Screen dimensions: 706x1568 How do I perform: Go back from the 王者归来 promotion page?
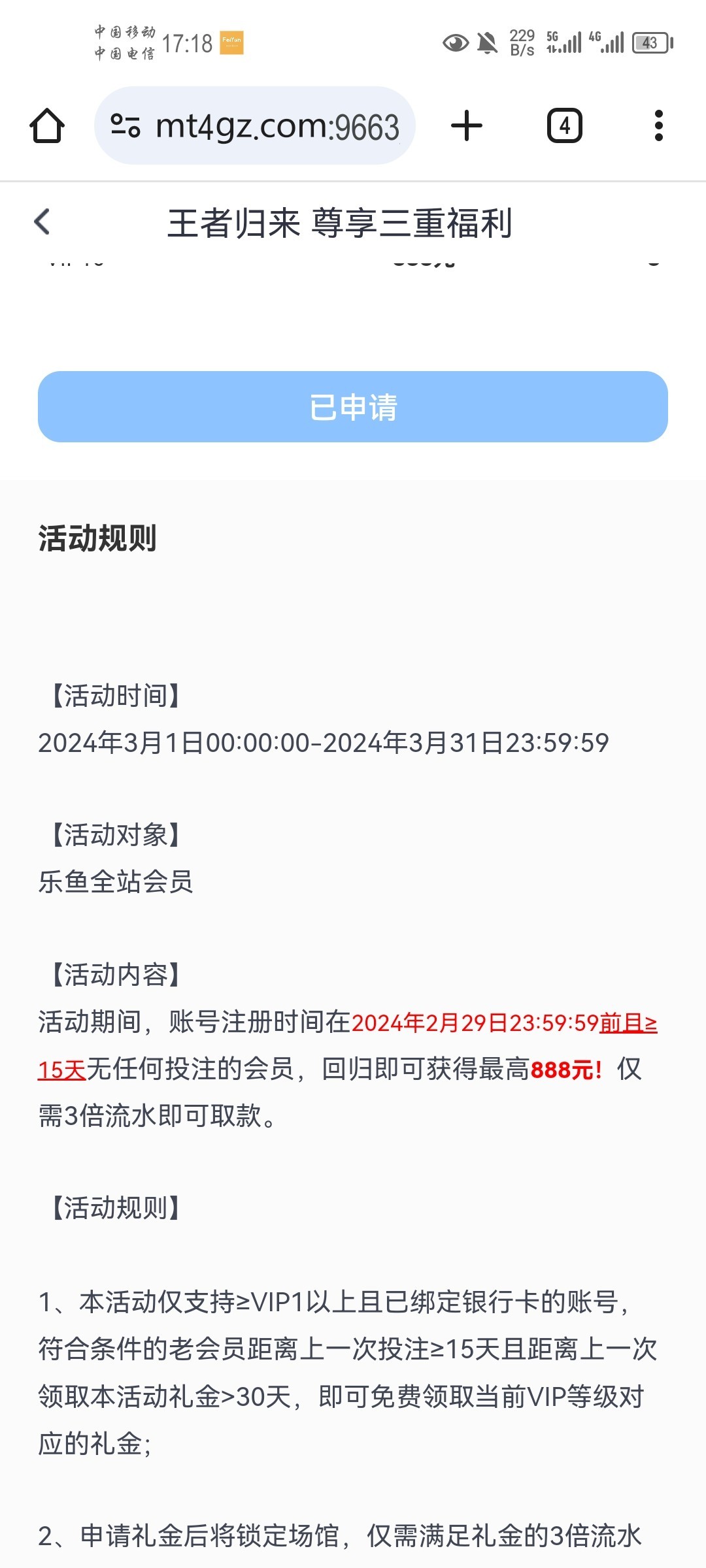click(x=42, y=222)
